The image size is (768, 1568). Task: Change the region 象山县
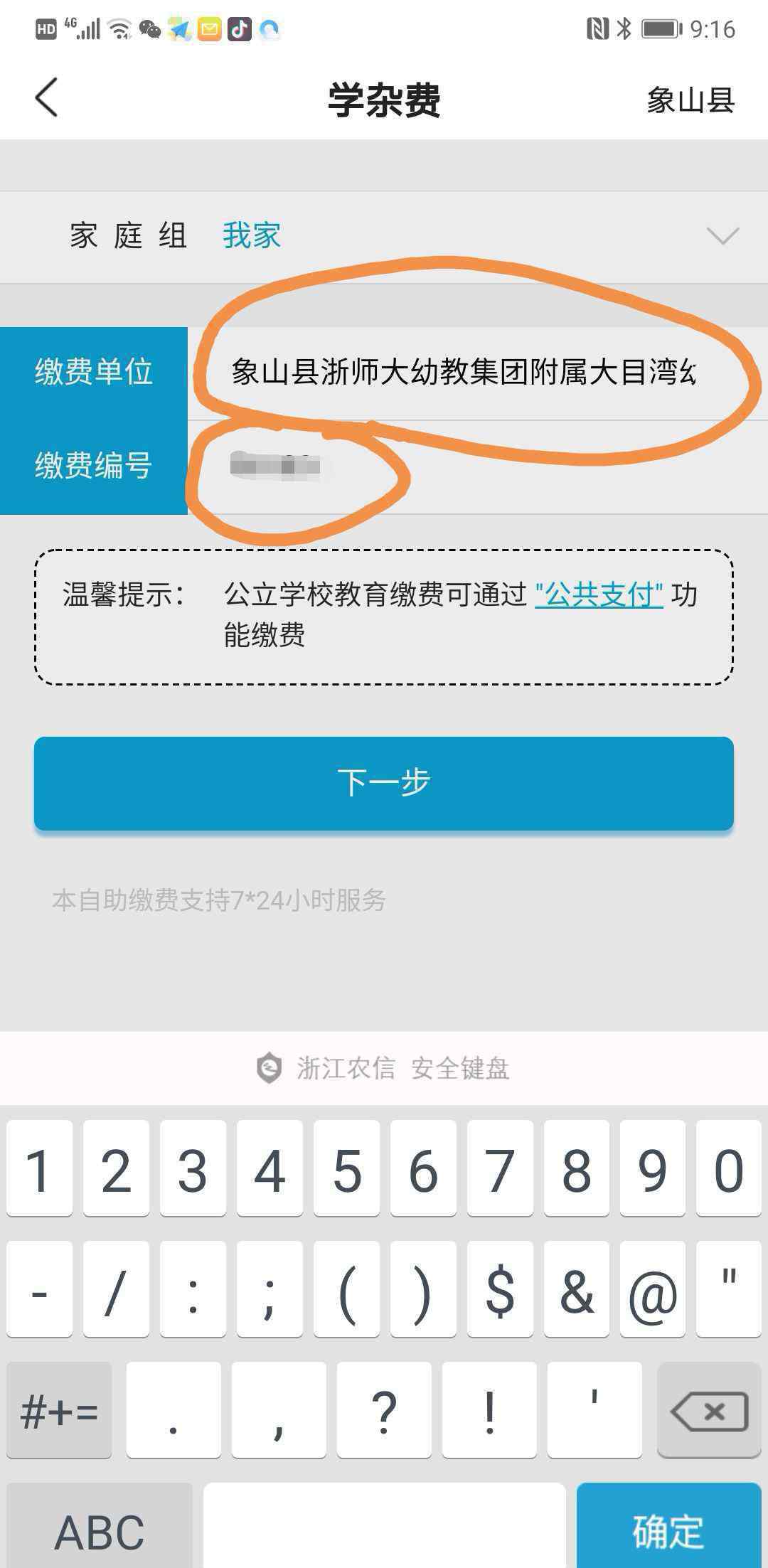690,100
